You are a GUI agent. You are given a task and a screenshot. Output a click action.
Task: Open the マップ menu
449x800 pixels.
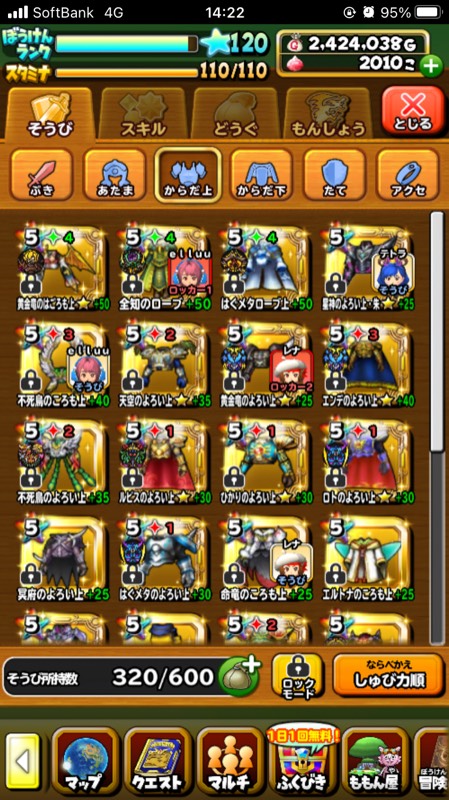[85, 762]
